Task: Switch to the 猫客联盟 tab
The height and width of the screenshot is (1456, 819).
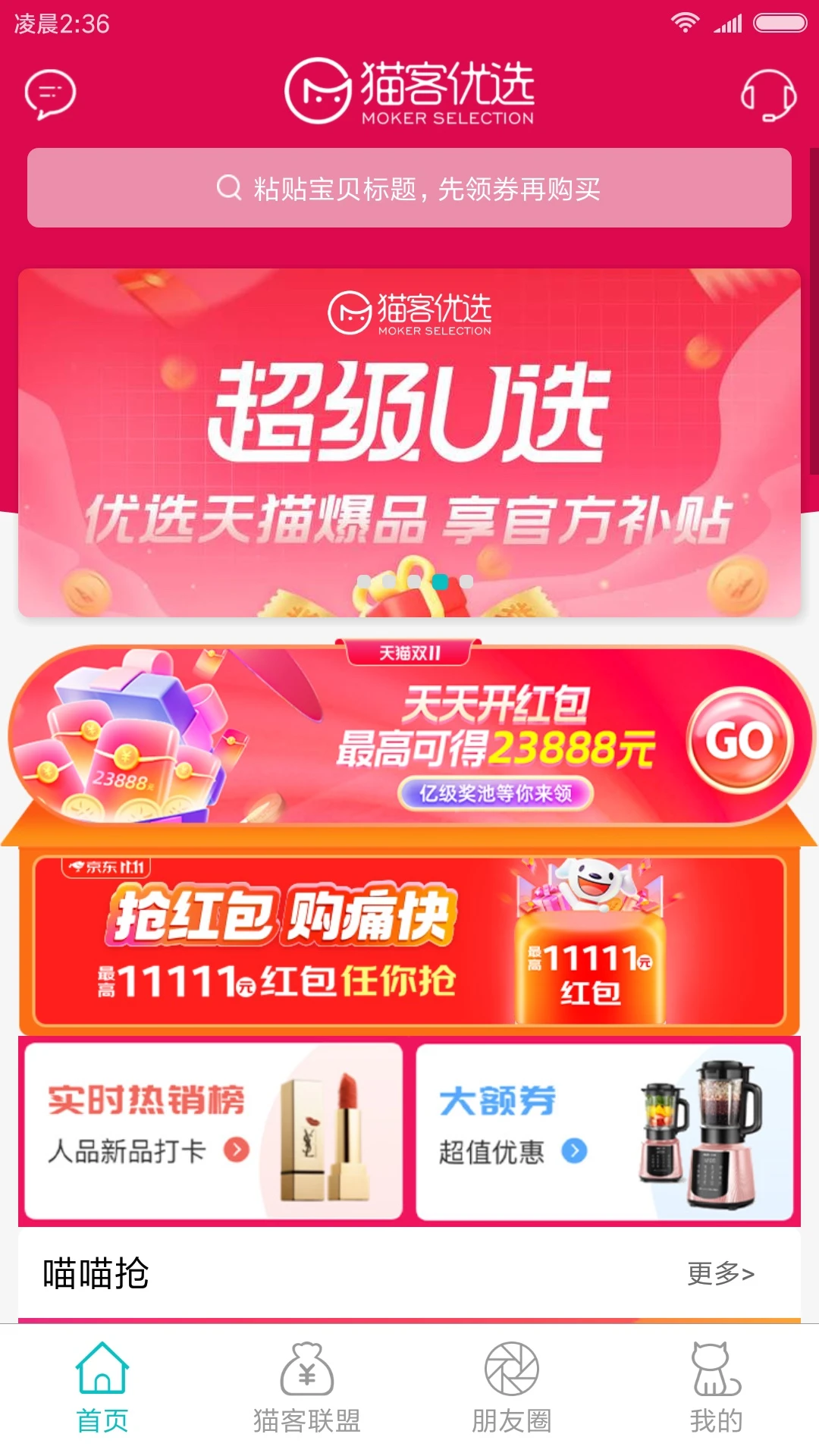Action: (x=306, y=1388)
